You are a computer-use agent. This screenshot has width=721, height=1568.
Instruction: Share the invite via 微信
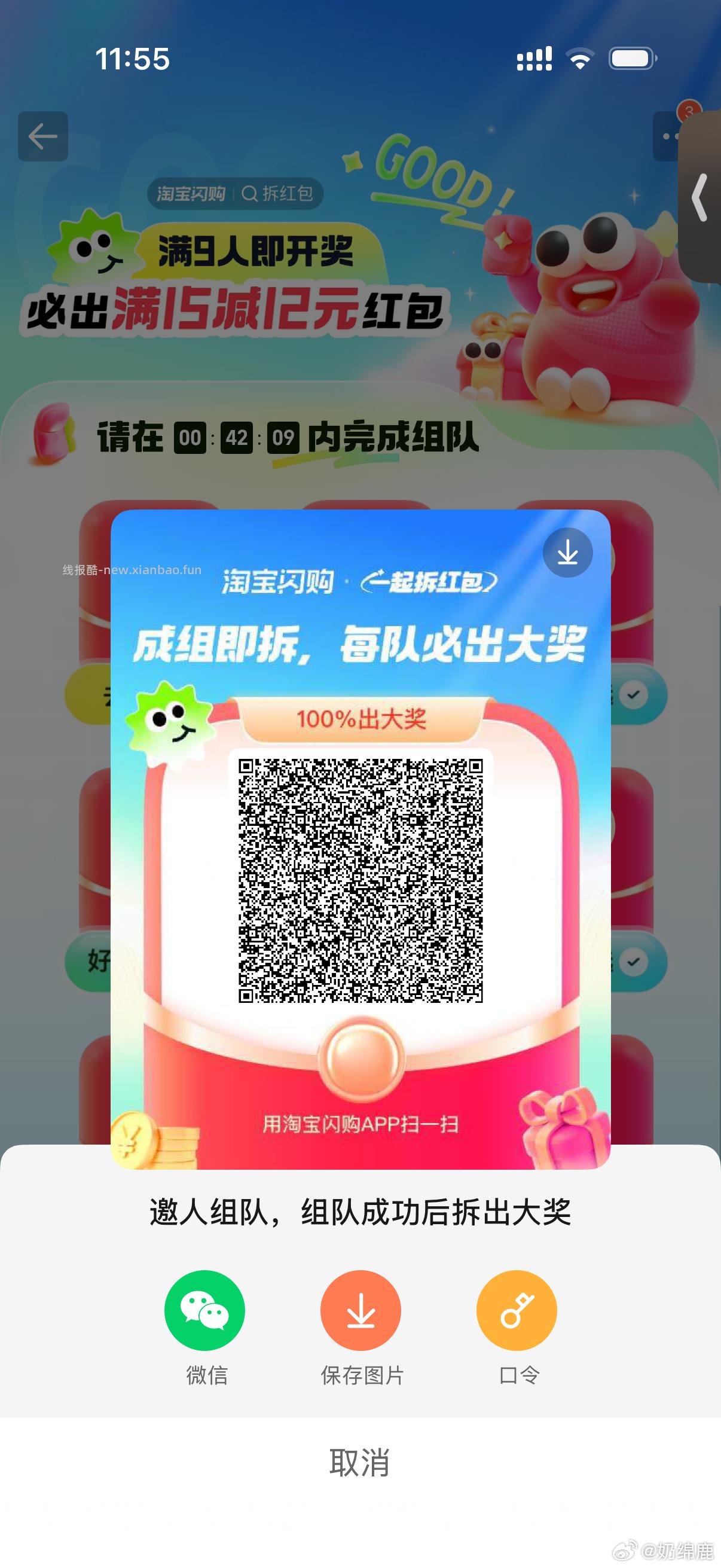pos(204,1310)
